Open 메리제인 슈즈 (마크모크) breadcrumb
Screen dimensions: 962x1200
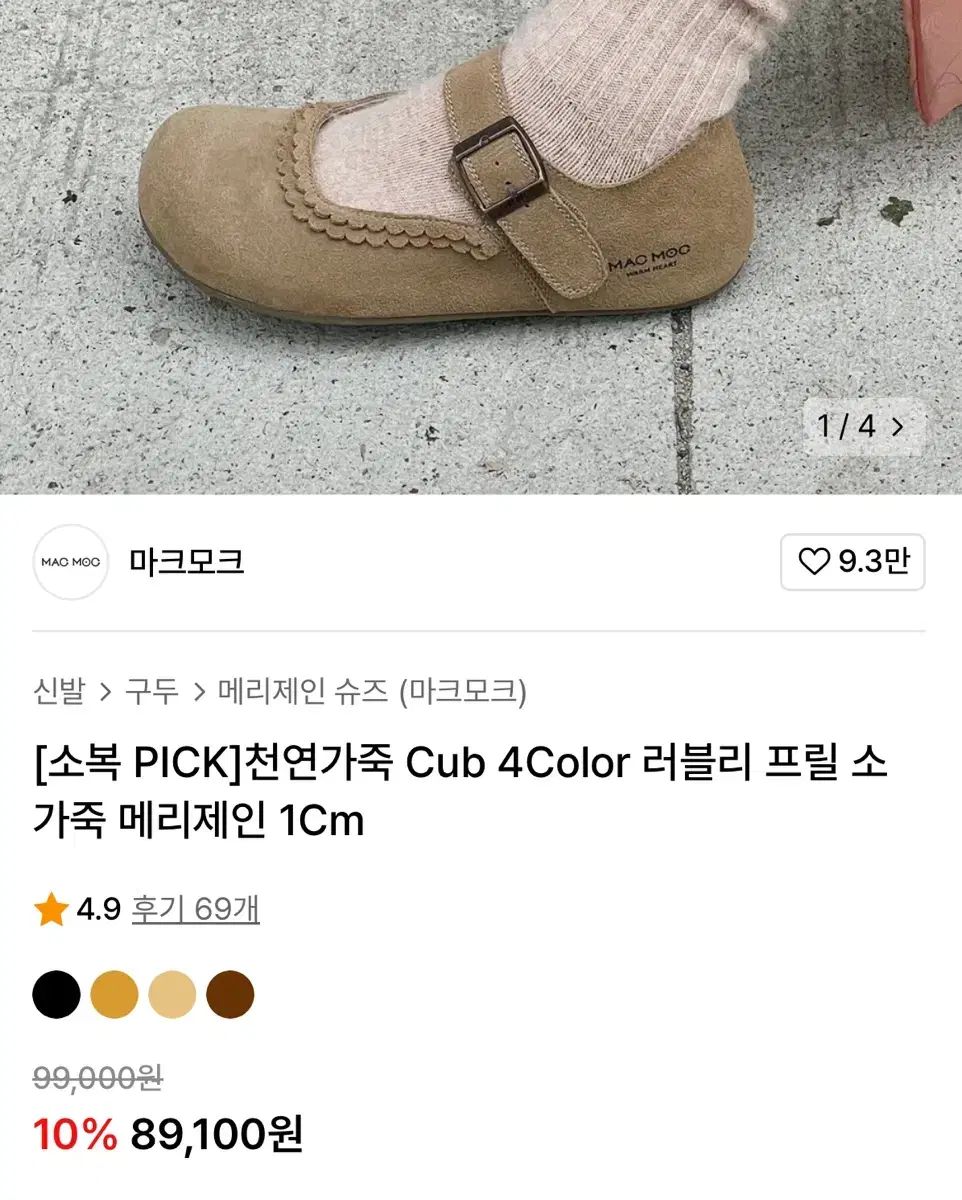point(372,691)
